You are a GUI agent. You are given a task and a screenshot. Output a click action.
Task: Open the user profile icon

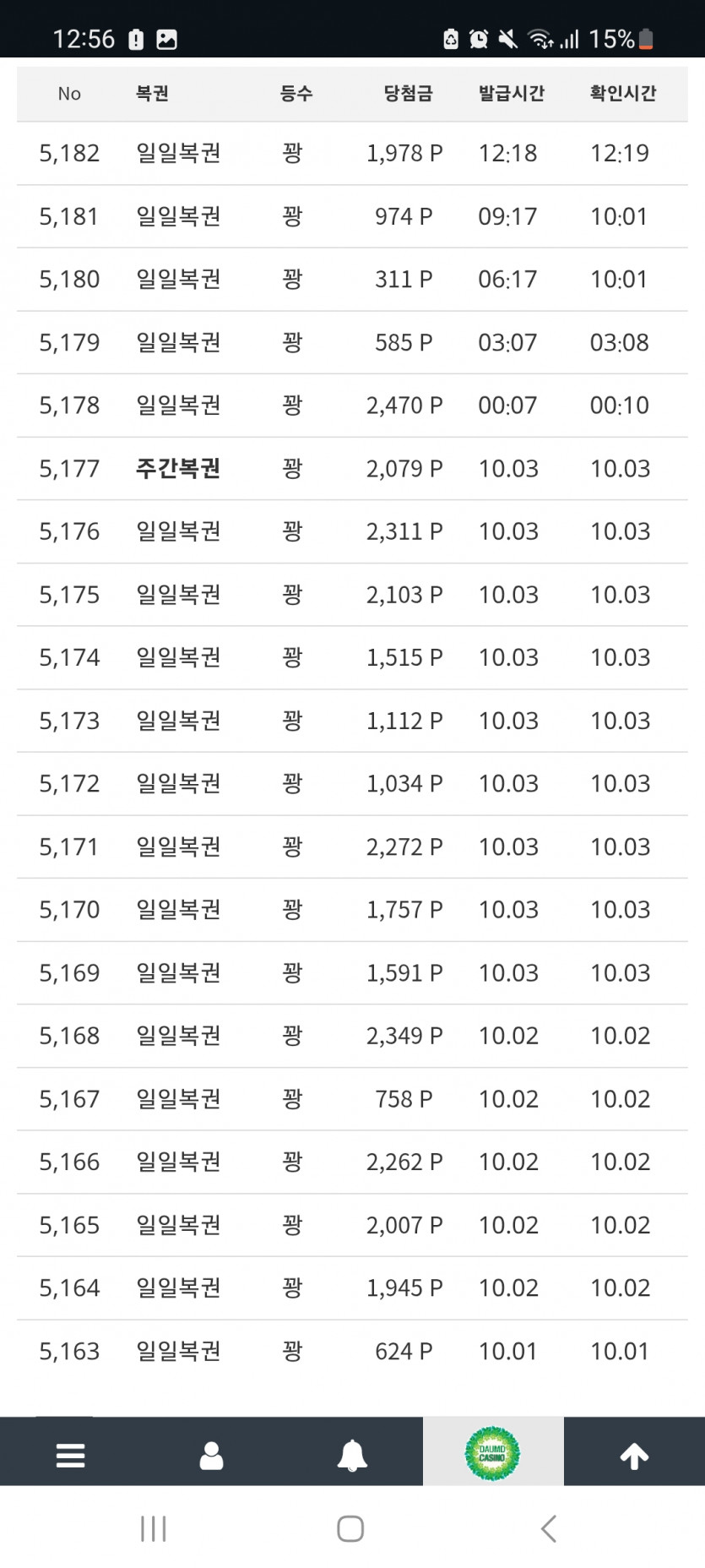(x=211, y=1455)
